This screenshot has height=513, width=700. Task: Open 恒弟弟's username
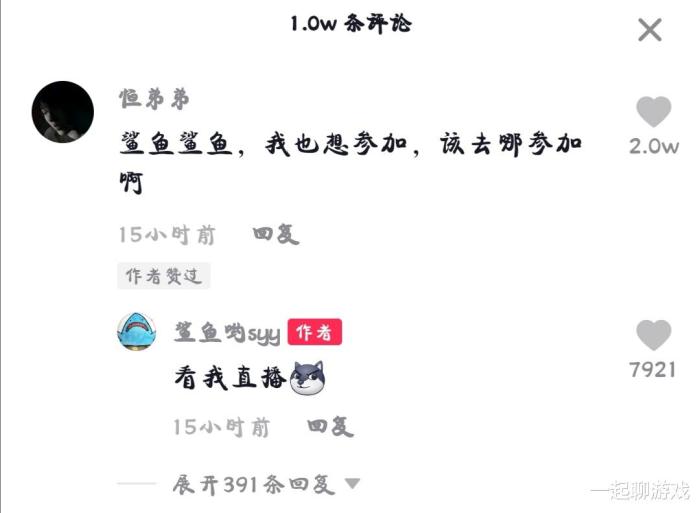pyautogui.click(x=154, y=99)
